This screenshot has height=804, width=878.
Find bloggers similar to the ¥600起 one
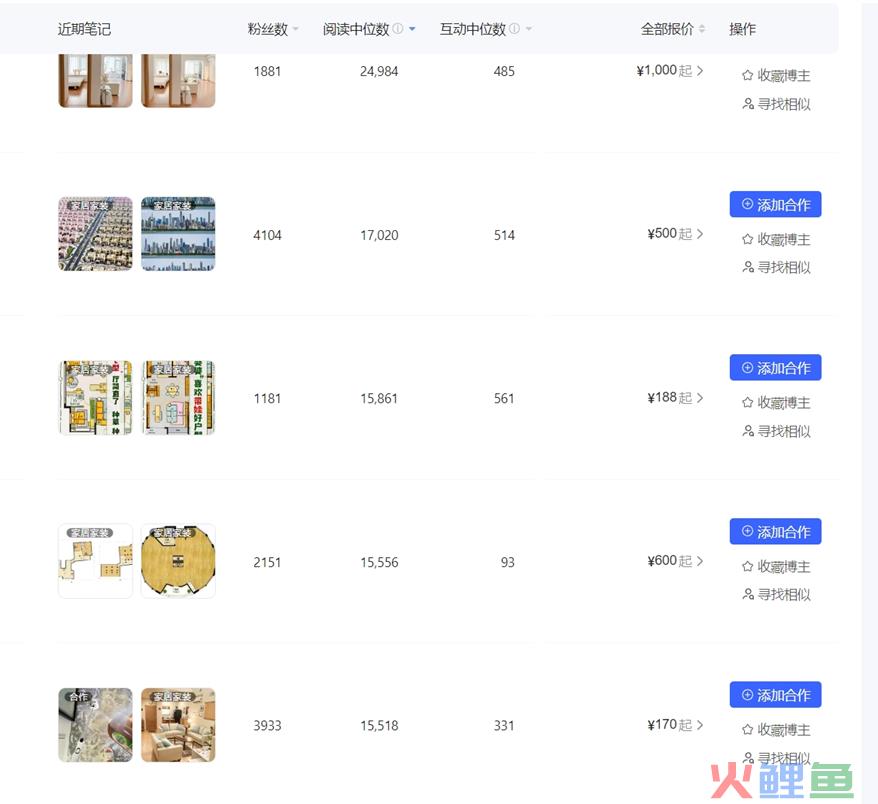click(776, 595)
